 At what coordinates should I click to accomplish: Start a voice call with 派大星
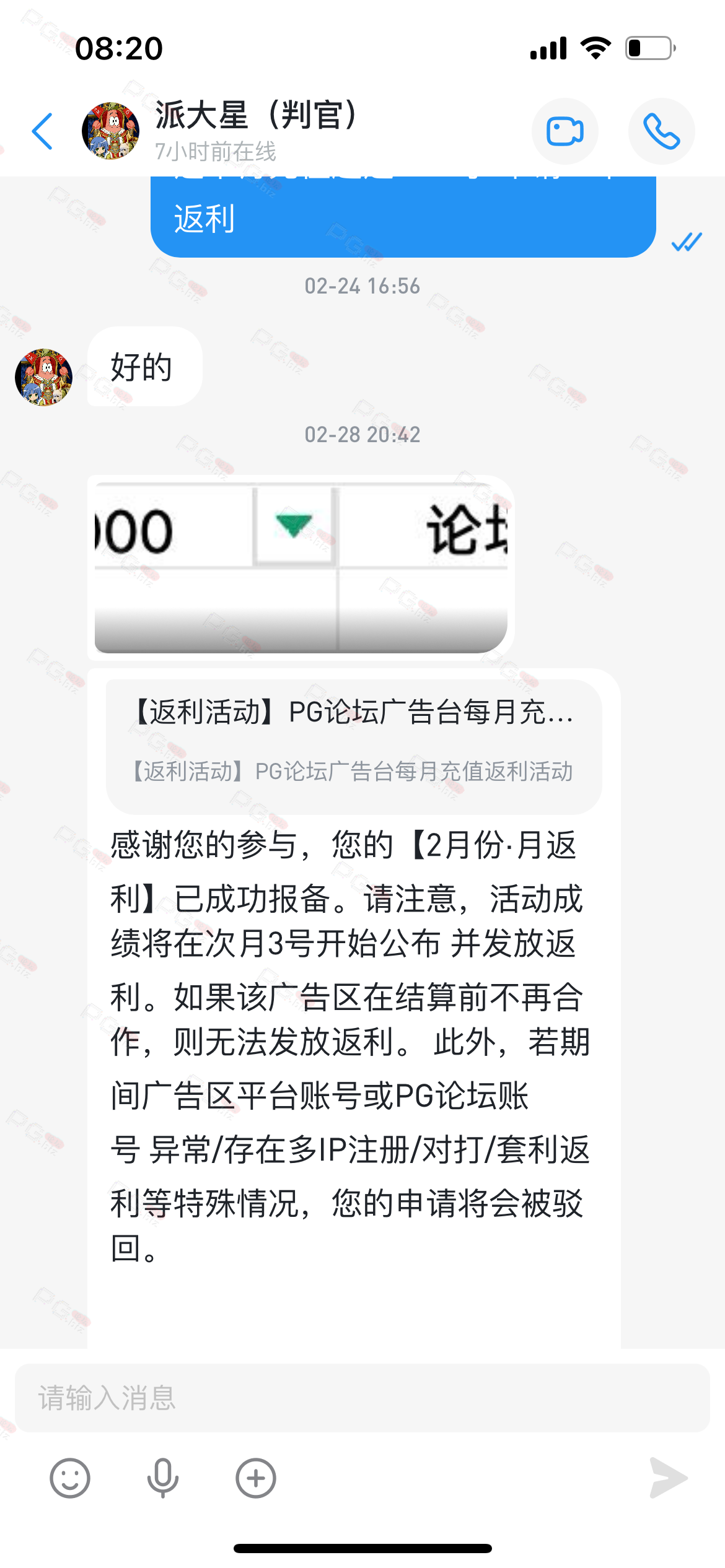[661, 131]
